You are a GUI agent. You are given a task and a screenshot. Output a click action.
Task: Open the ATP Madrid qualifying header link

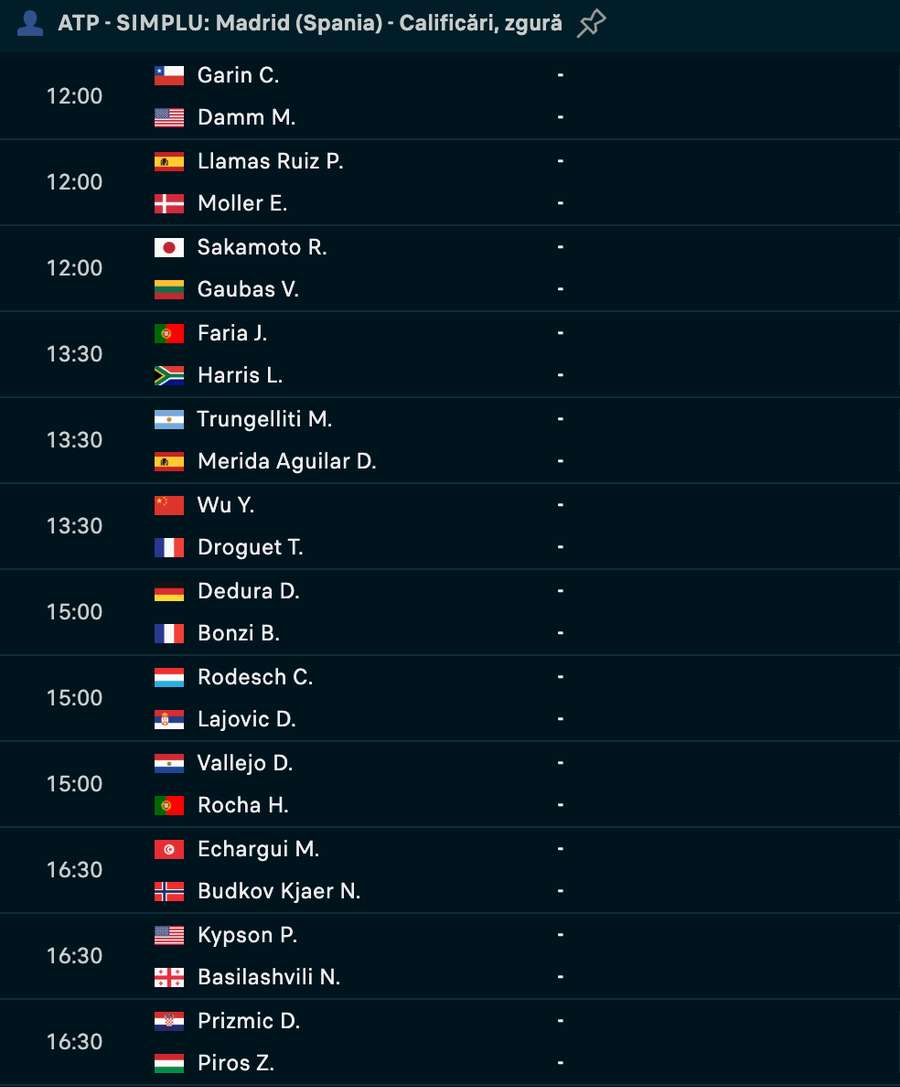(310, 23)
